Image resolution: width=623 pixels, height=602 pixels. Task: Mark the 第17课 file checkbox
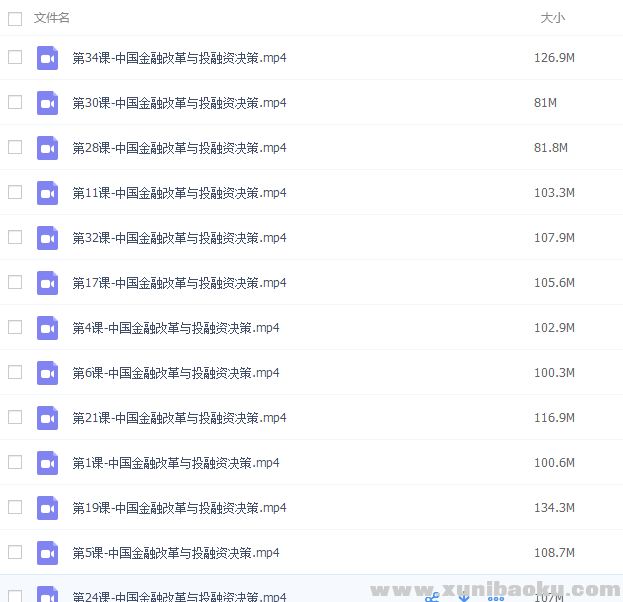pos(15,282)
